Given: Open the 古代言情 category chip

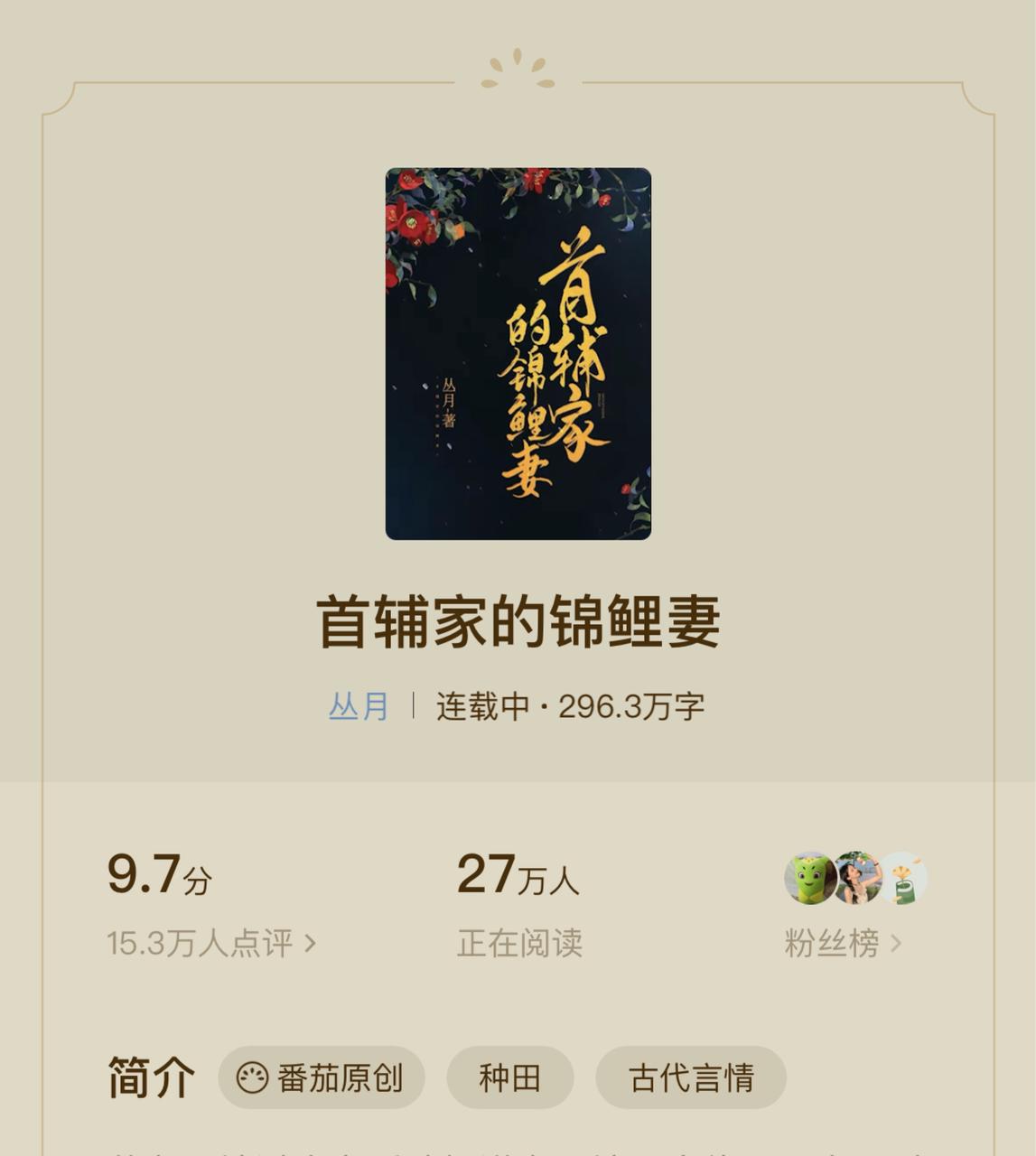Looking at the screenshot, I should (x=691, y=1077).
